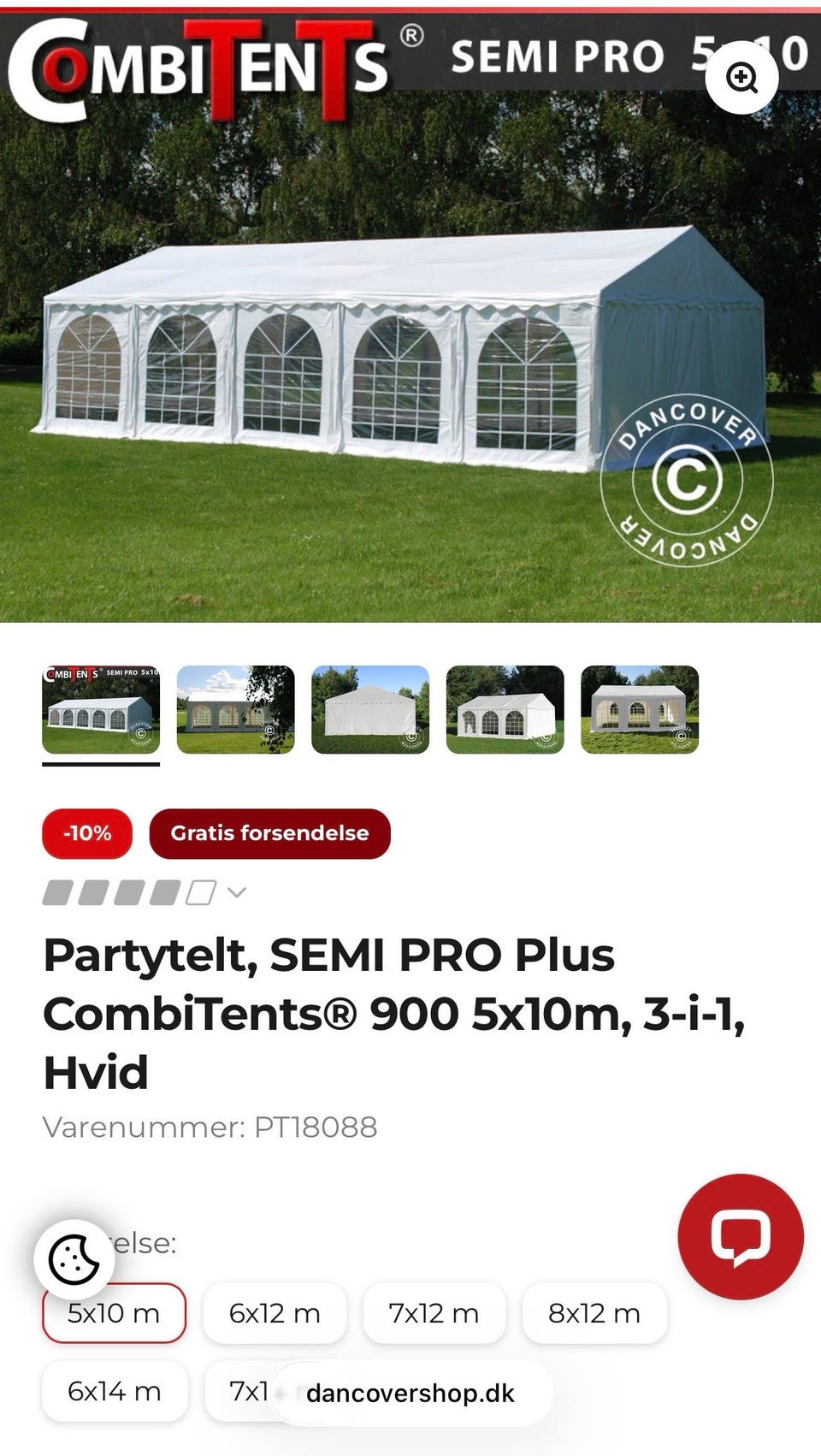Screen dimensions: 821x1456
Task: Click the -10% discount badge
Action: click(86, 833)
